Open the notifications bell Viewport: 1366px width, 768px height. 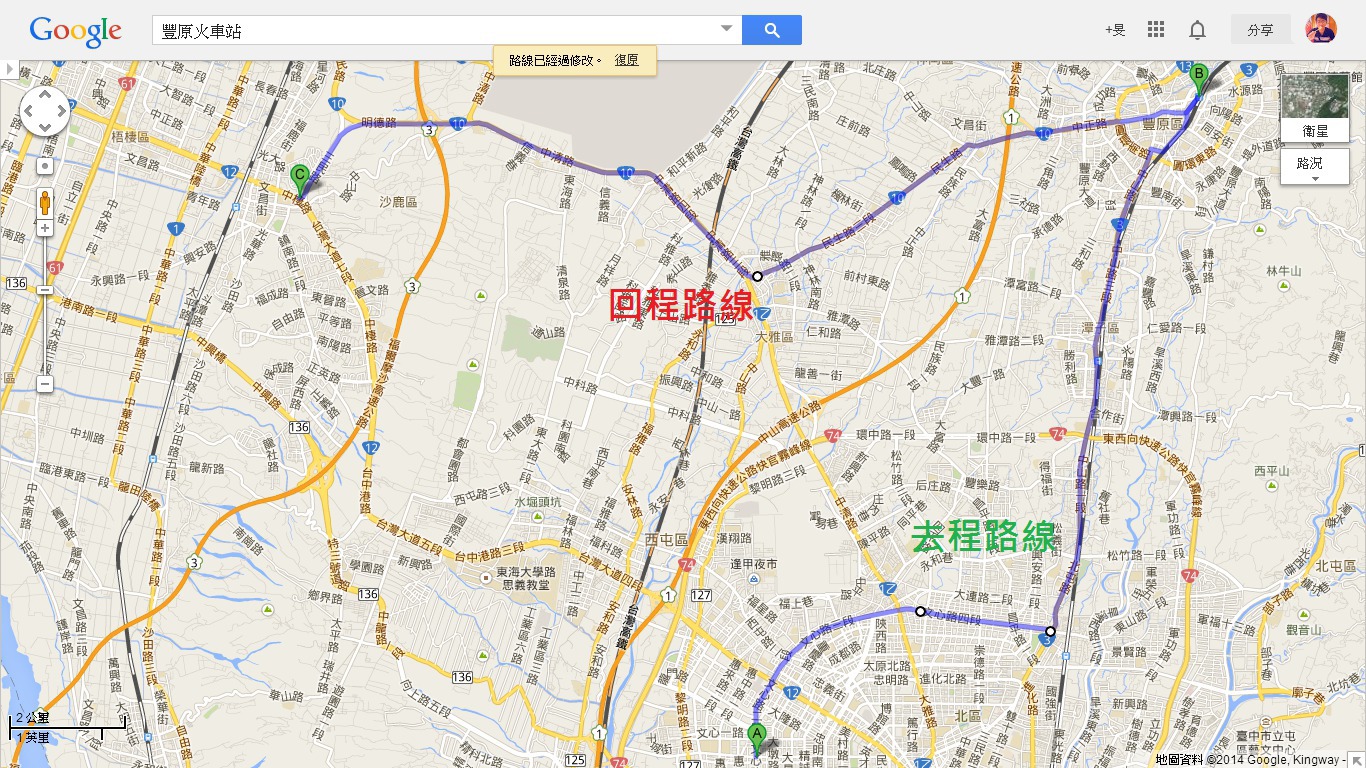[x=1197, y=30]
